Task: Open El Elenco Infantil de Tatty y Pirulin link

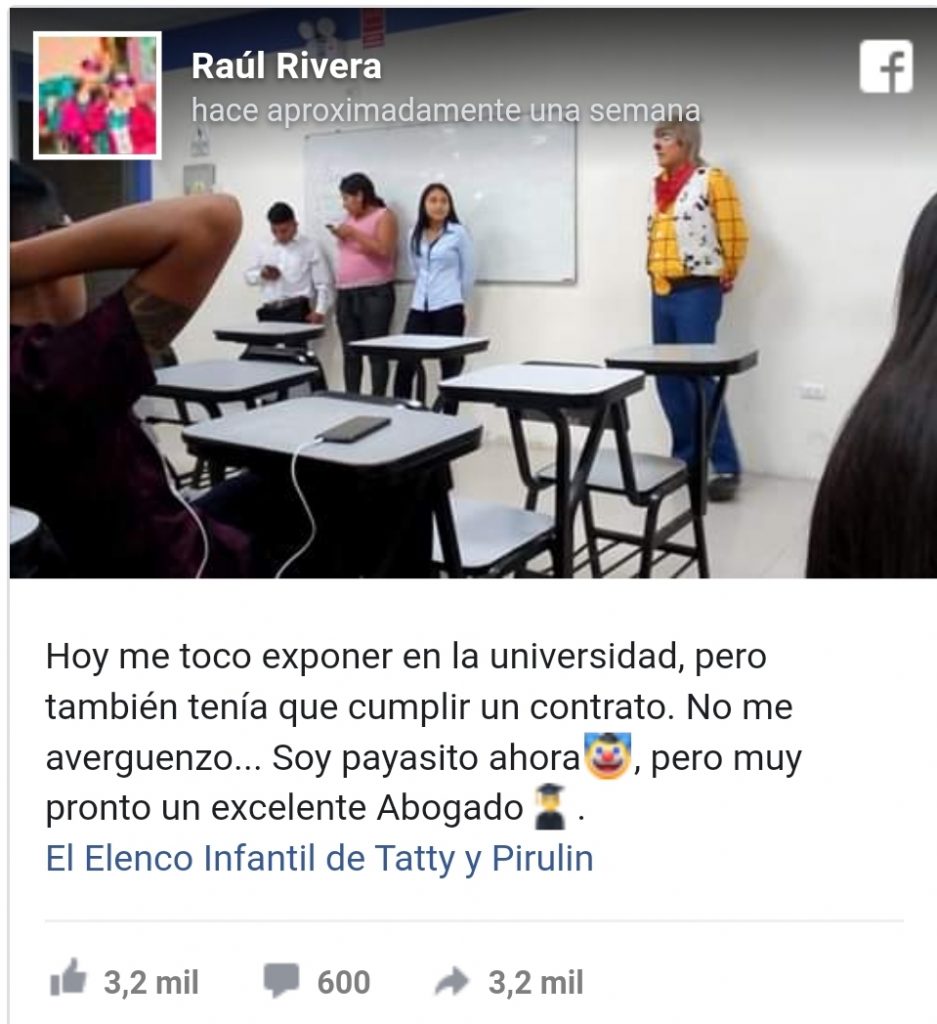Action: pos(320,859)
